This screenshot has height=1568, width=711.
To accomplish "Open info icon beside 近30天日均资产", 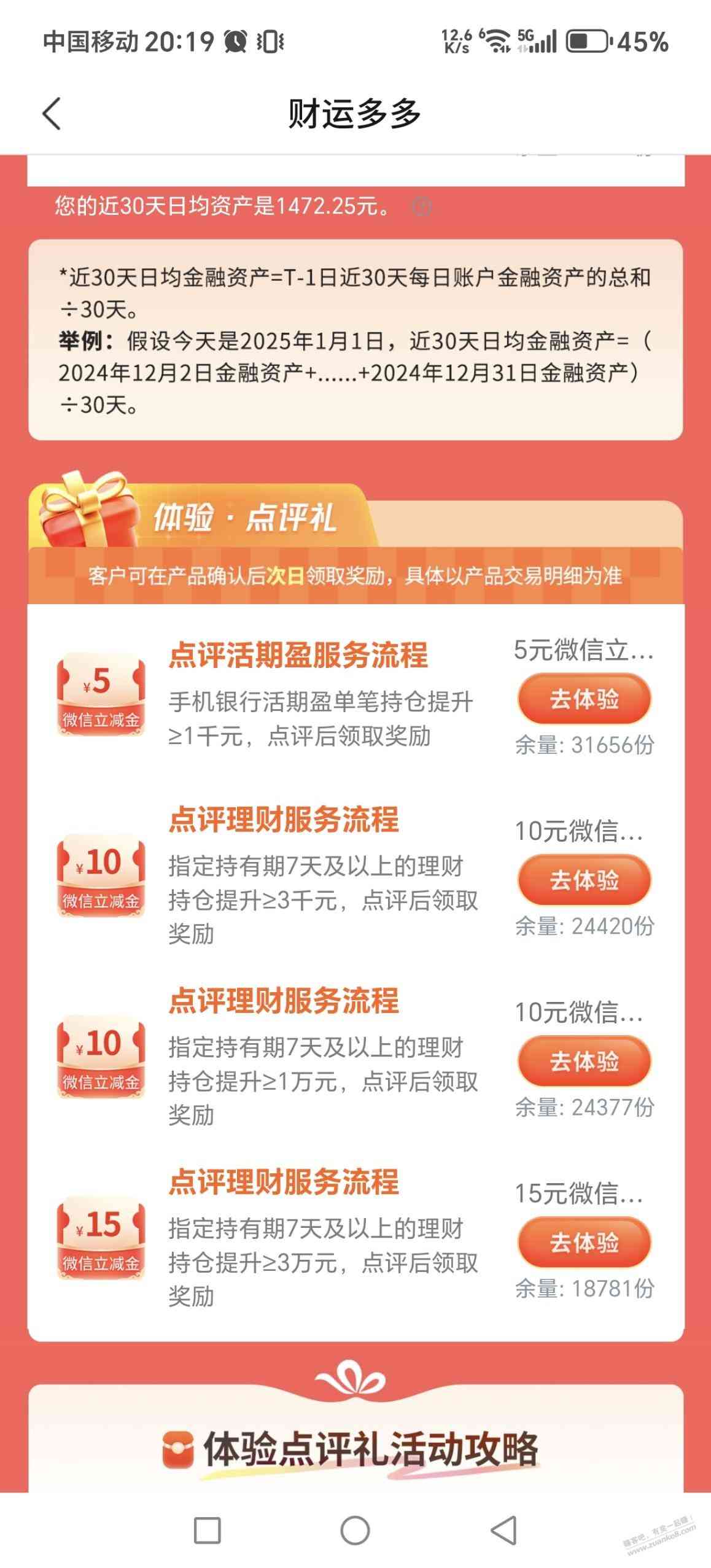I will [x=421, y=207].
